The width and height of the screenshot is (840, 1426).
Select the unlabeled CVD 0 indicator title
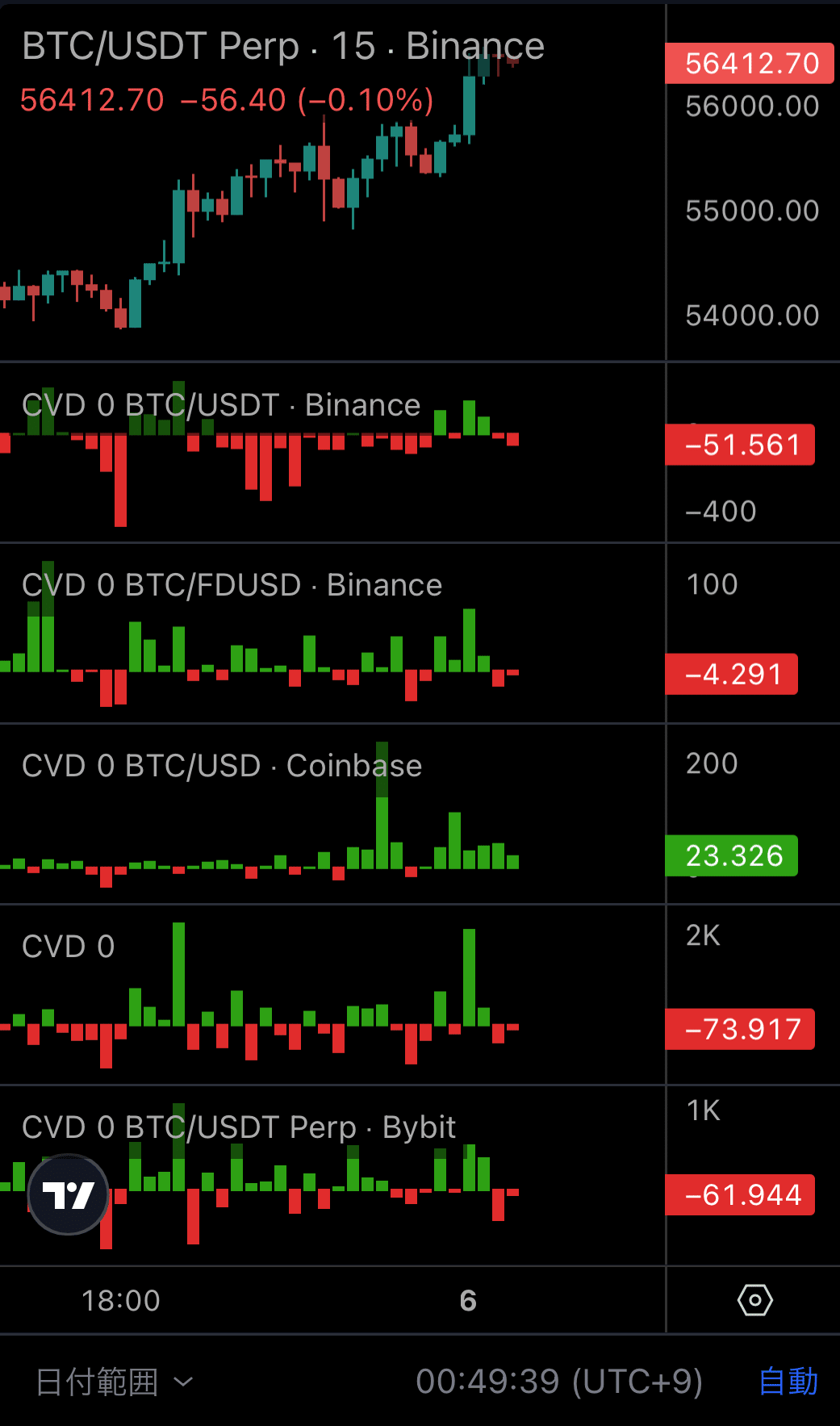coord(68,945)
